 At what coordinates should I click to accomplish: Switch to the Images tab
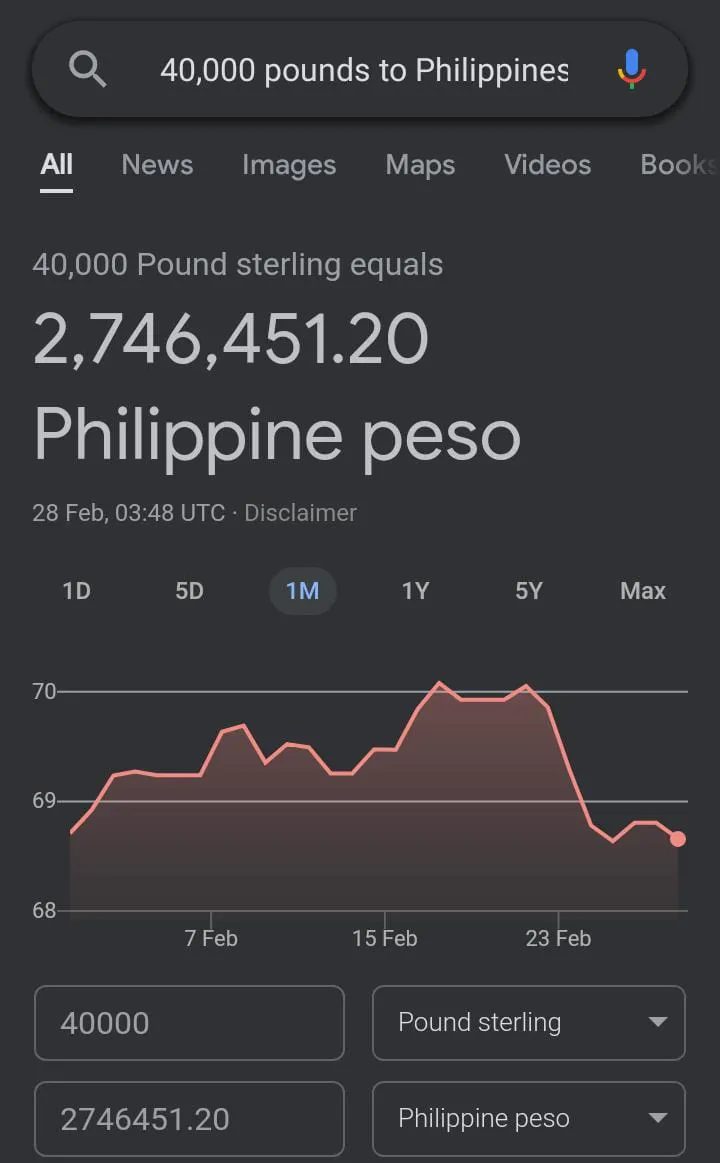click(289, 165)
